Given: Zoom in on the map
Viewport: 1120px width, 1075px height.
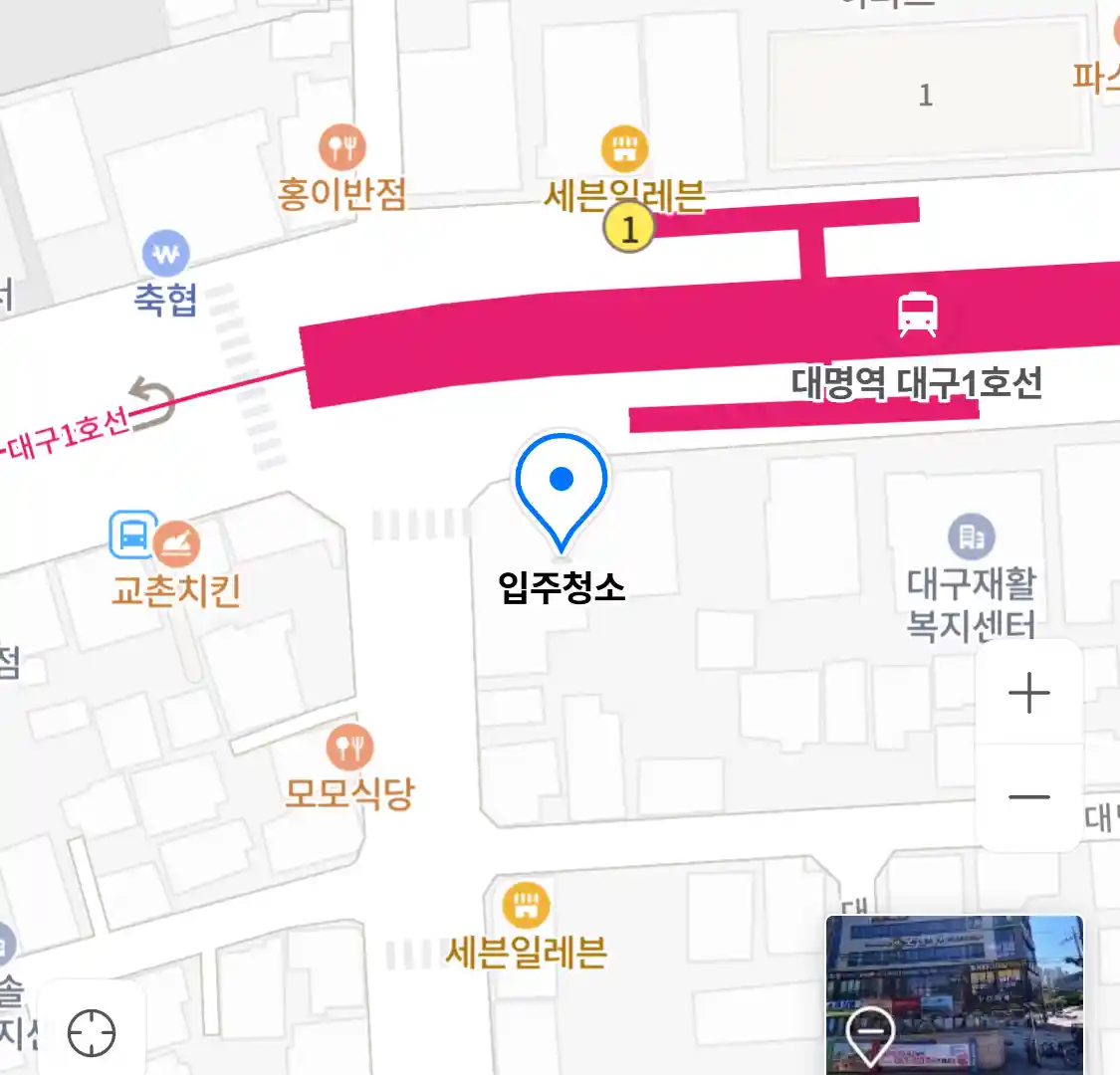Looking at the screenshot, I should (x=1028, y=693).
